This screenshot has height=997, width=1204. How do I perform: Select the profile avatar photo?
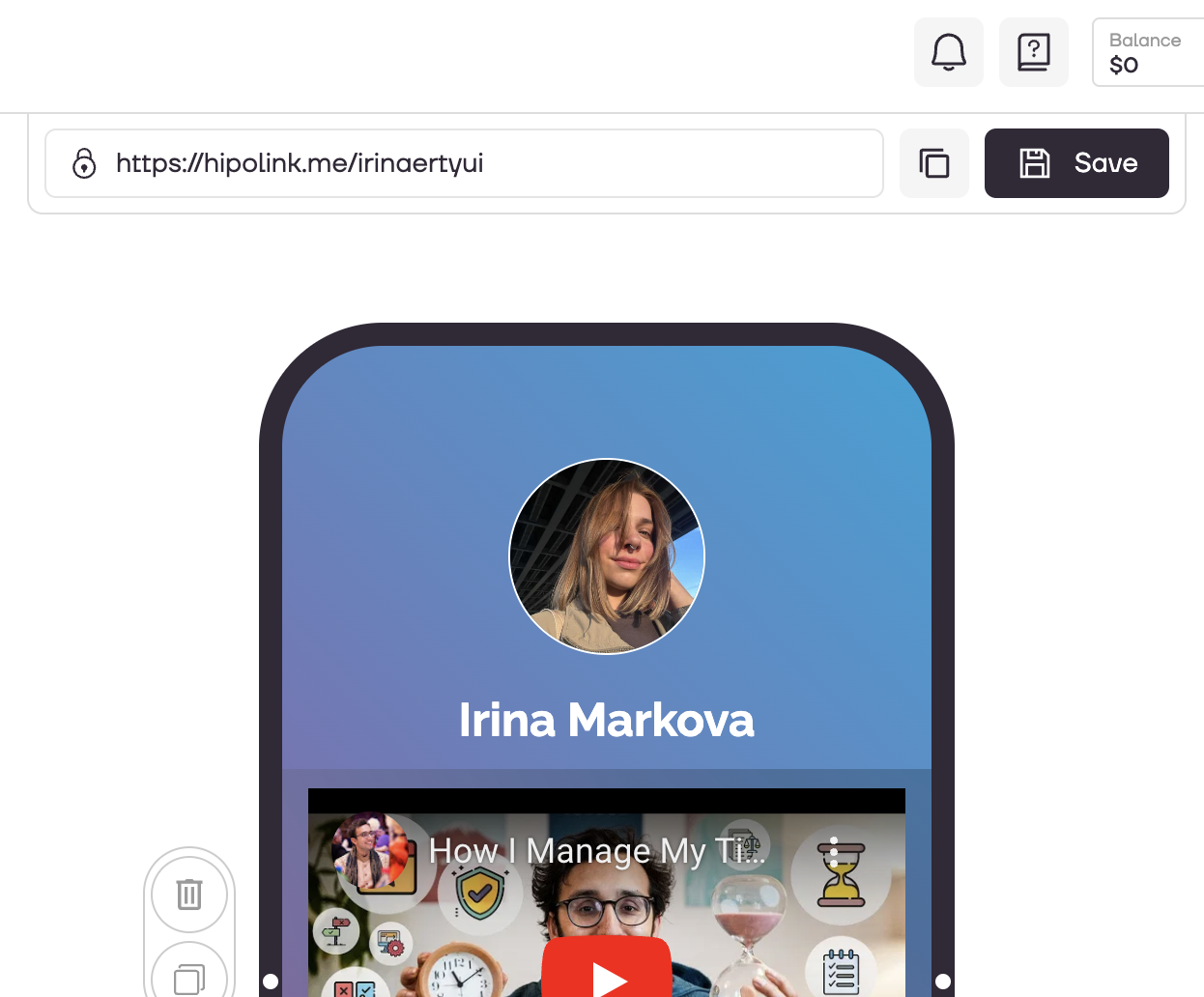pos(607,556)
